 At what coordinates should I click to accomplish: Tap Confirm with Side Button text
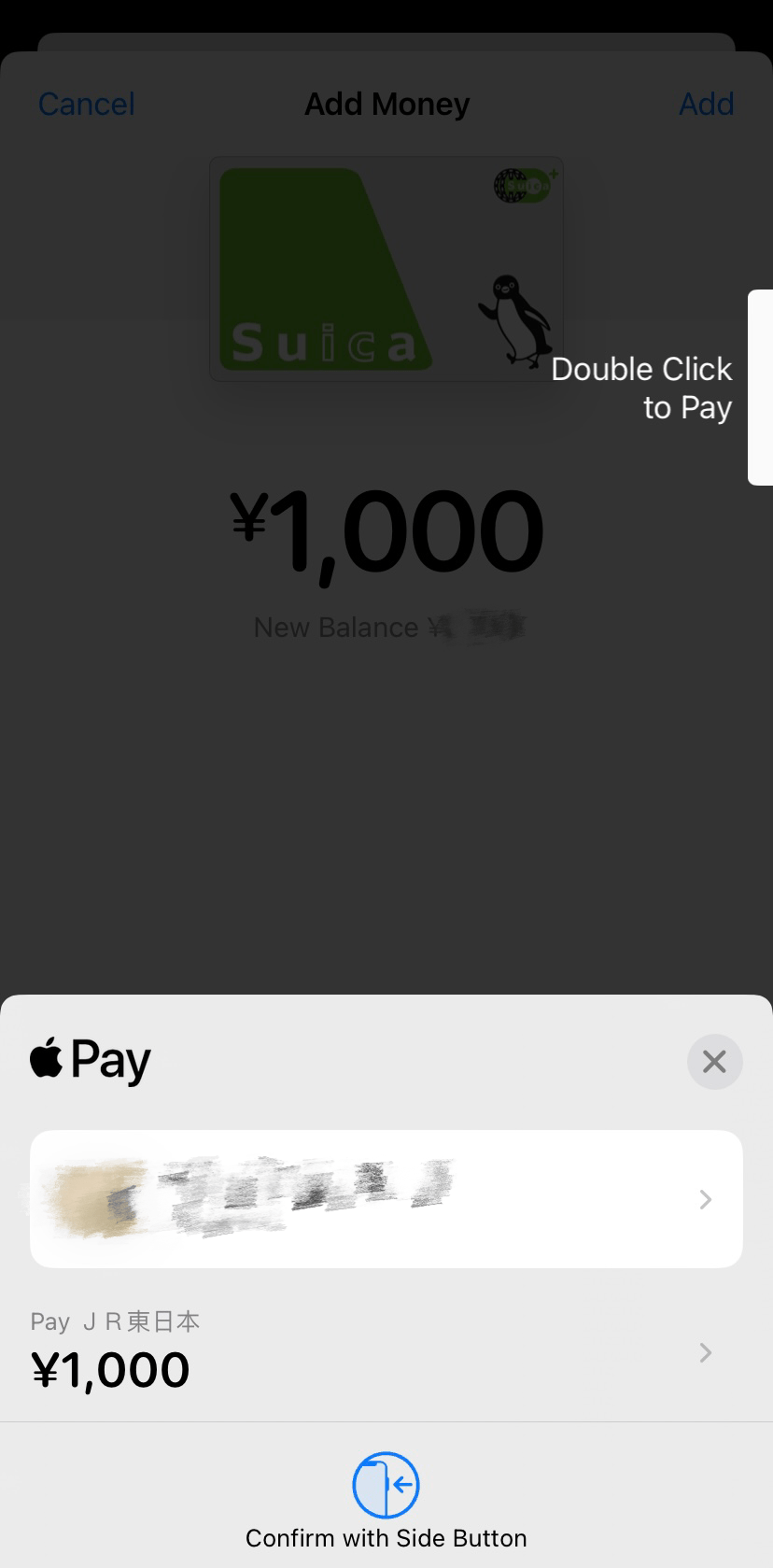(x=386, y=1538)
